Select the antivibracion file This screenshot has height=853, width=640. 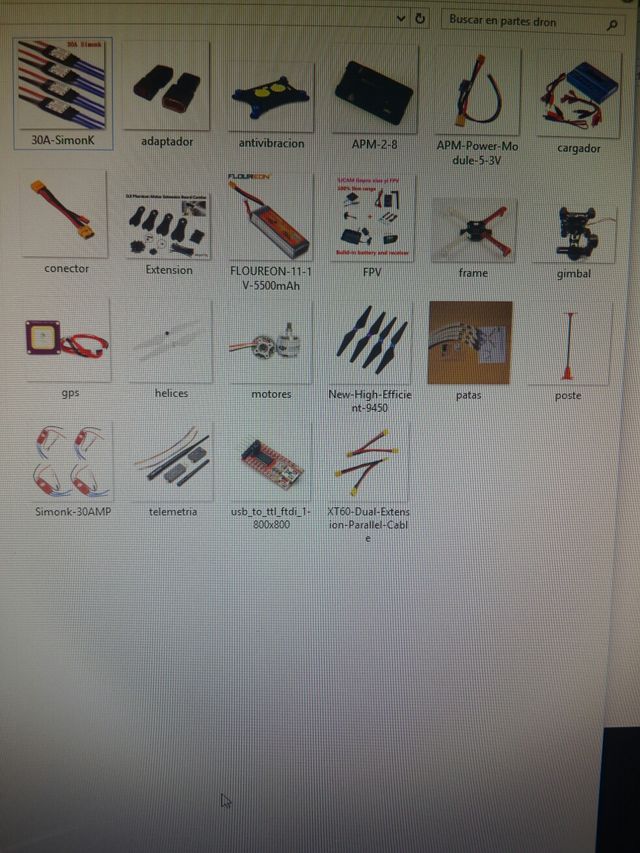tap(270, 96)
